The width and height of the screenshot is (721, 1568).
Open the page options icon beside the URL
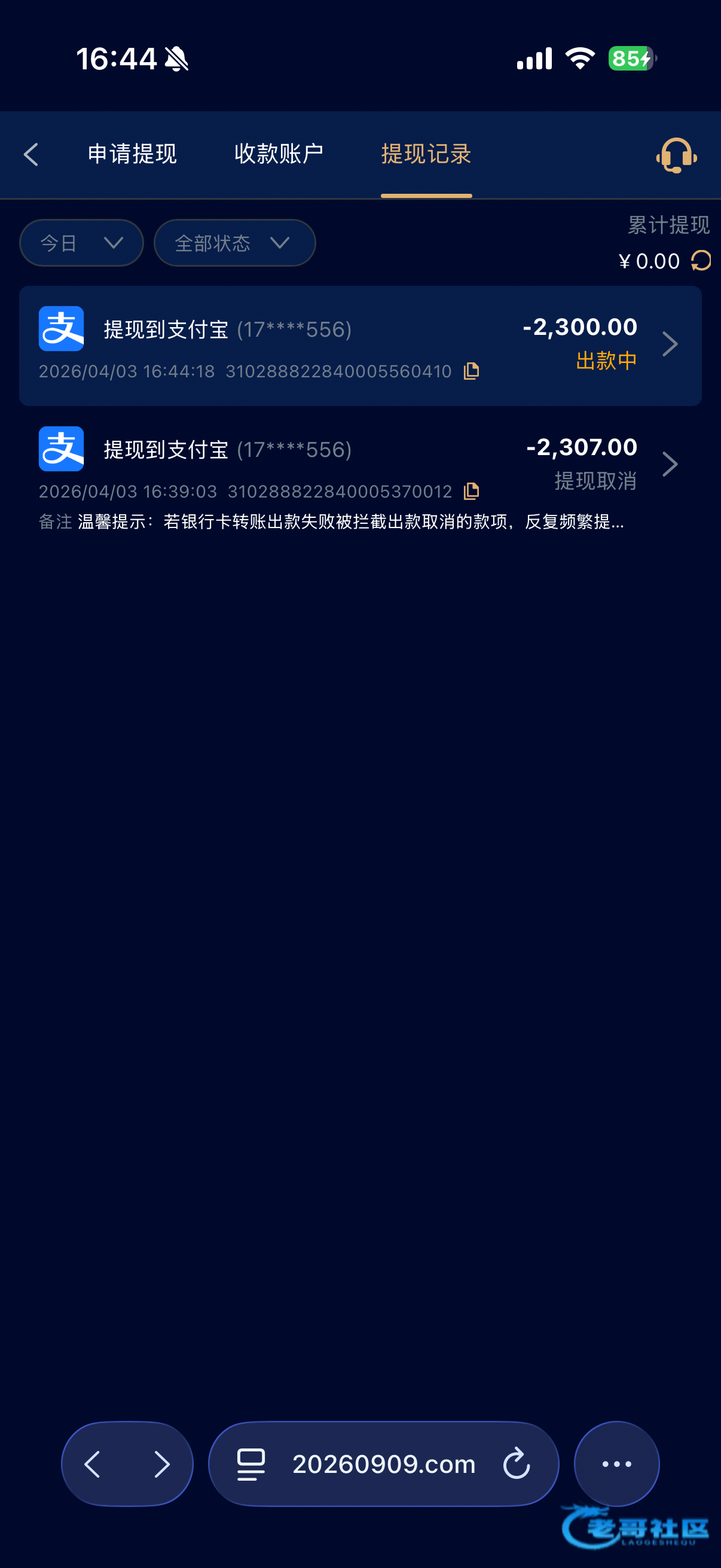pos(250,1464)
